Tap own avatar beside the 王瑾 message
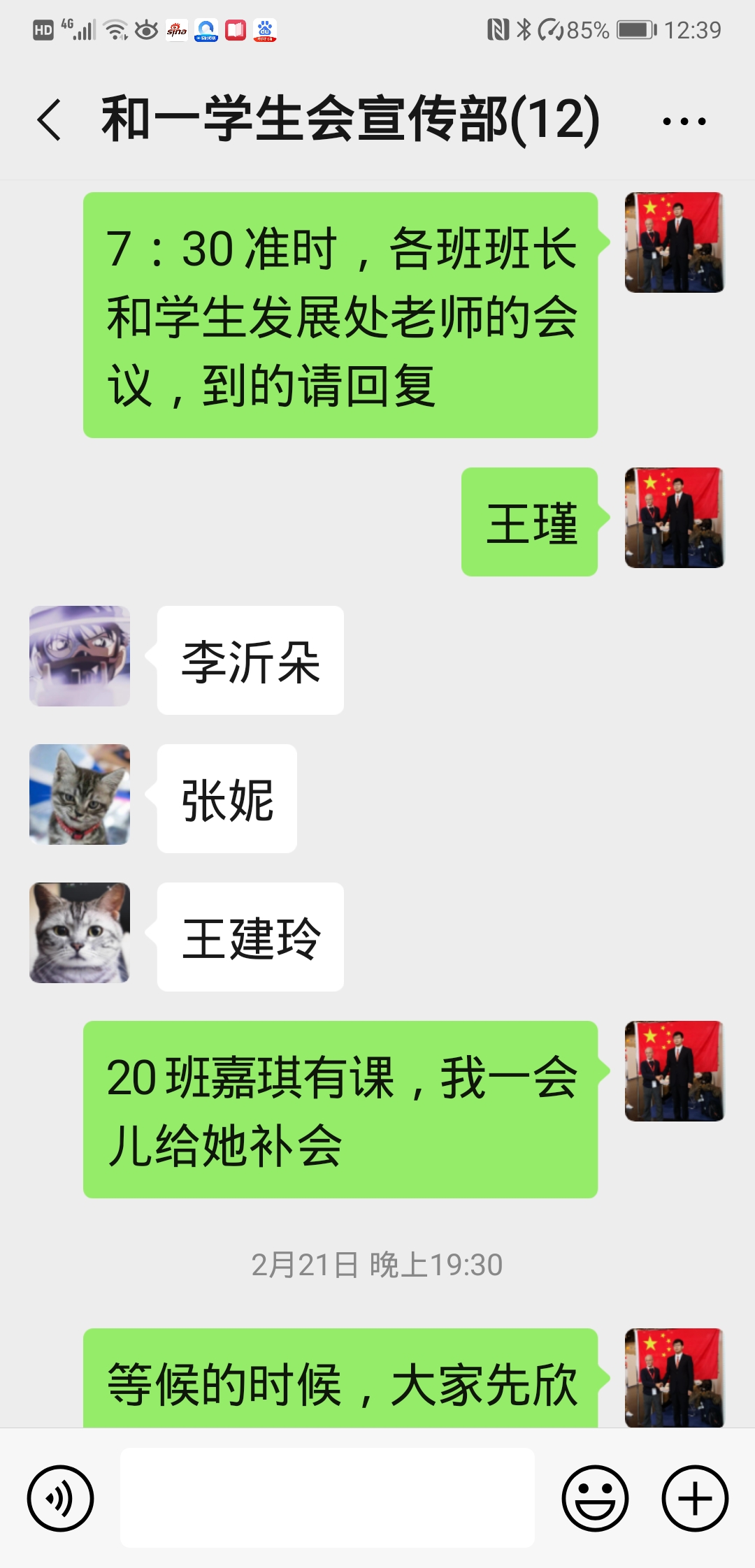This screenshot has height=1568, width=755. [675, 517]
